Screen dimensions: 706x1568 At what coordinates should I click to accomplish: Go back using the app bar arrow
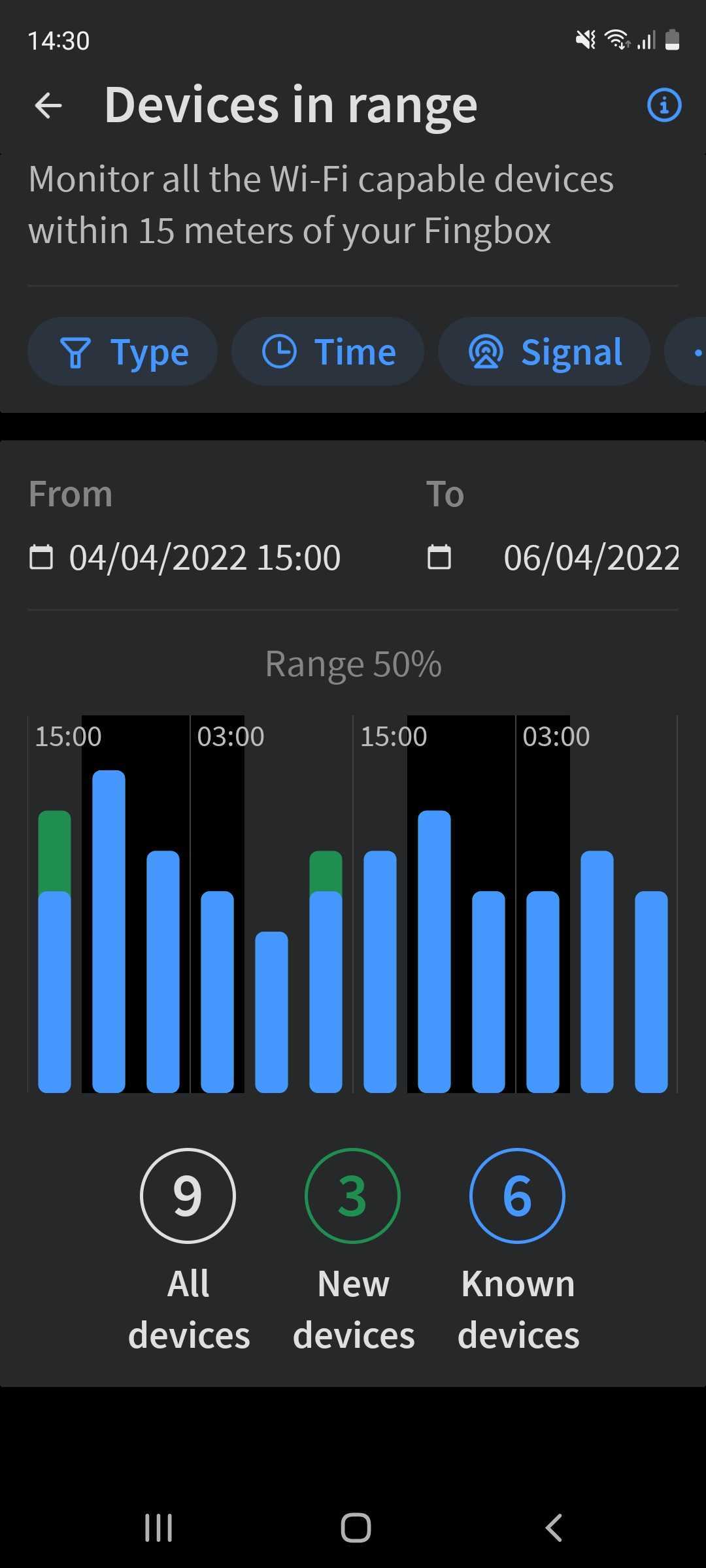coord(48,105)
